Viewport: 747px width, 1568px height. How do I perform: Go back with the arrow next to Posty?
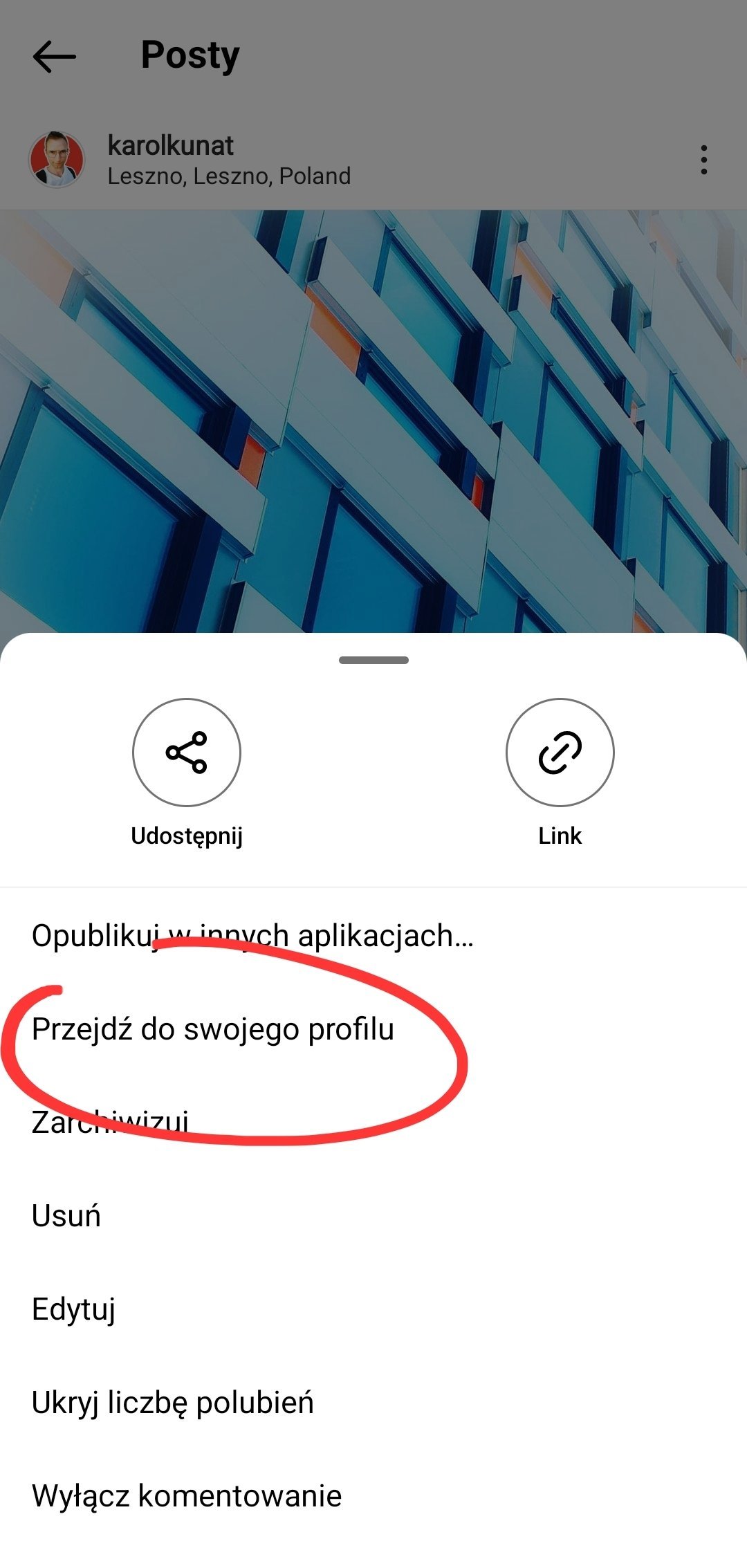(54, 56)
